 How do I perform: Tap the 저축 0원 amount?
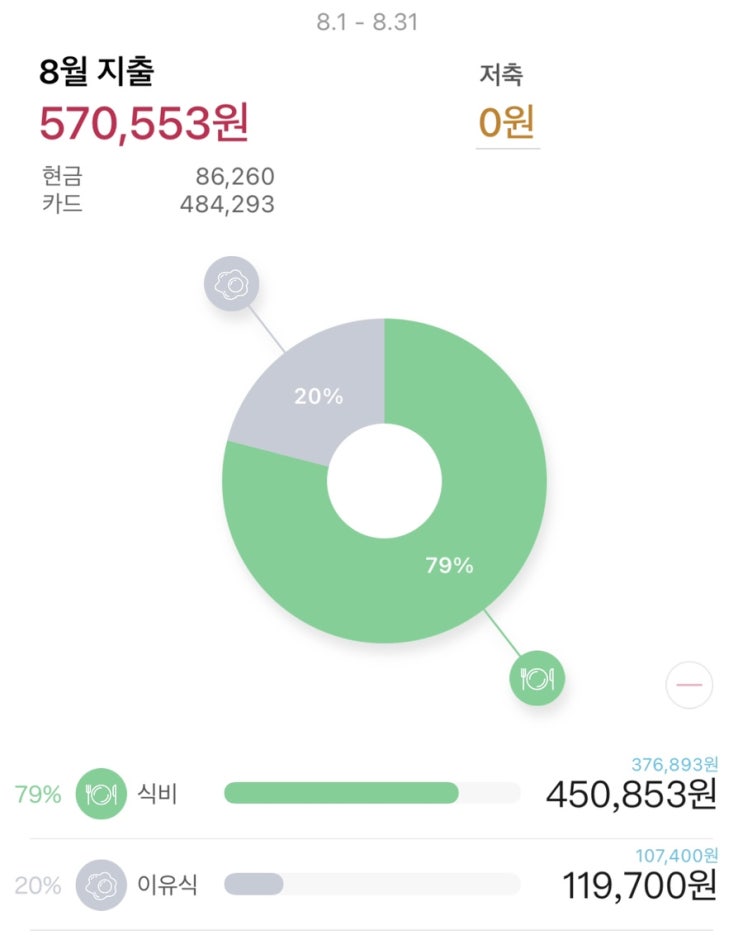(x=507, y=122)
